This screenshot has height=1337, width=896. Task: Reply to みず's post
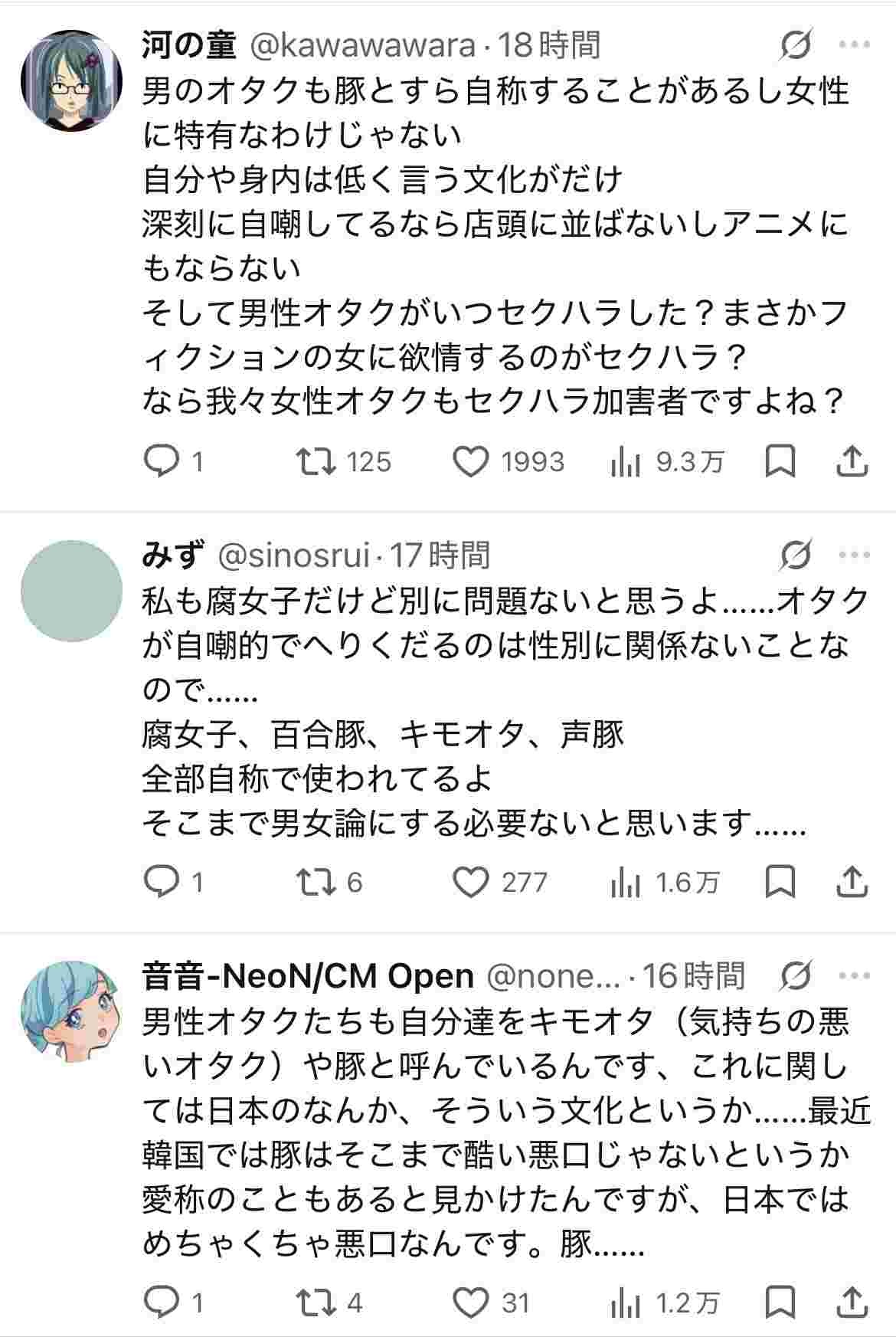pos(162,882)
